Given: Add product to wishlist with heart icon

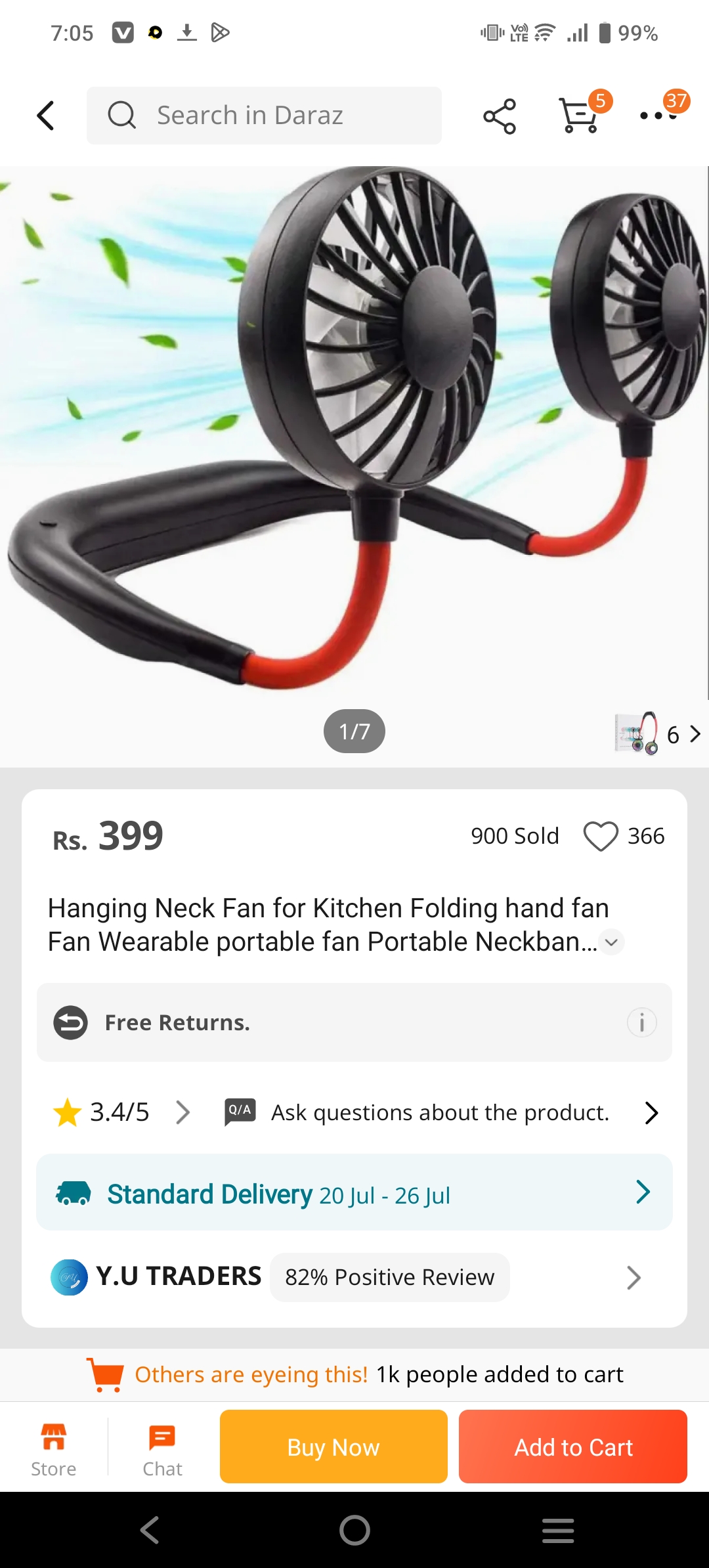Looking at the screenshot, I should click(x=600, y=837).
